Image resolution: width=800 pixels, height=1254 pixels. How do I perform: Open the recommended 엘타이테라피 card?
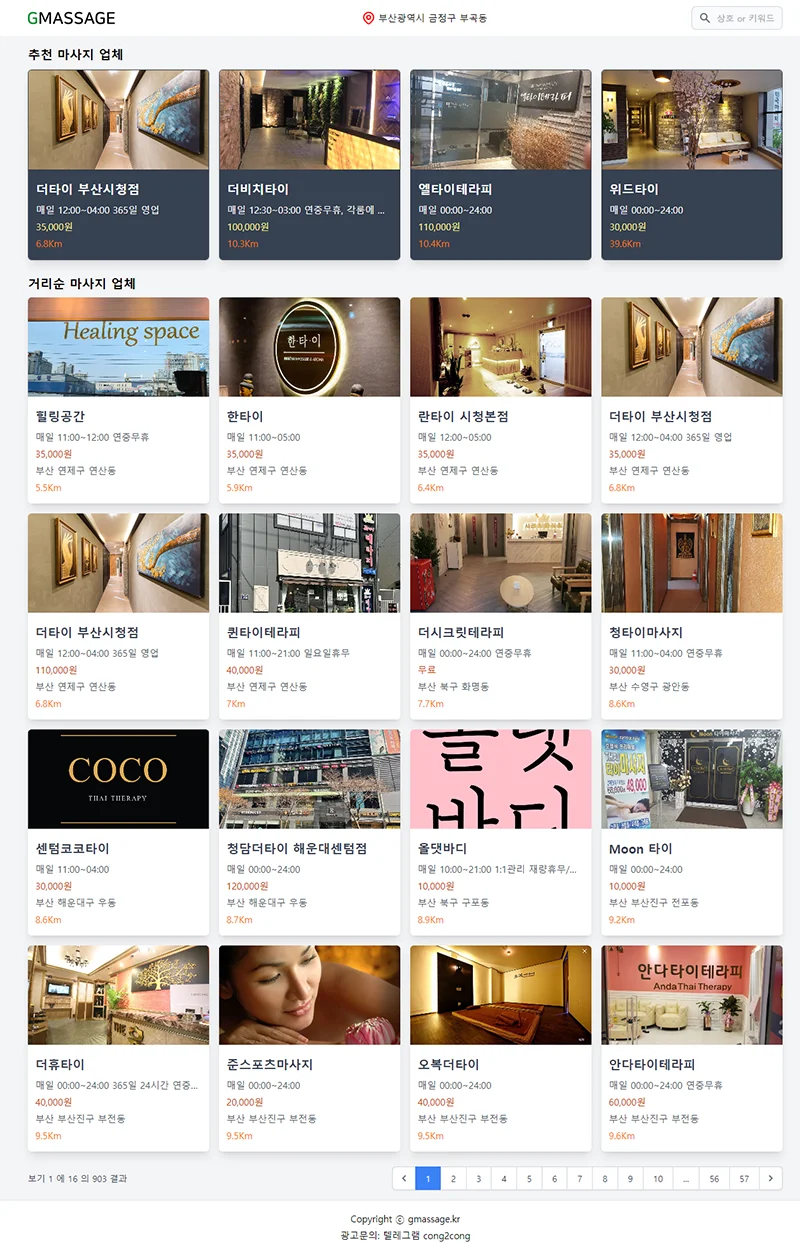[500, 165]
